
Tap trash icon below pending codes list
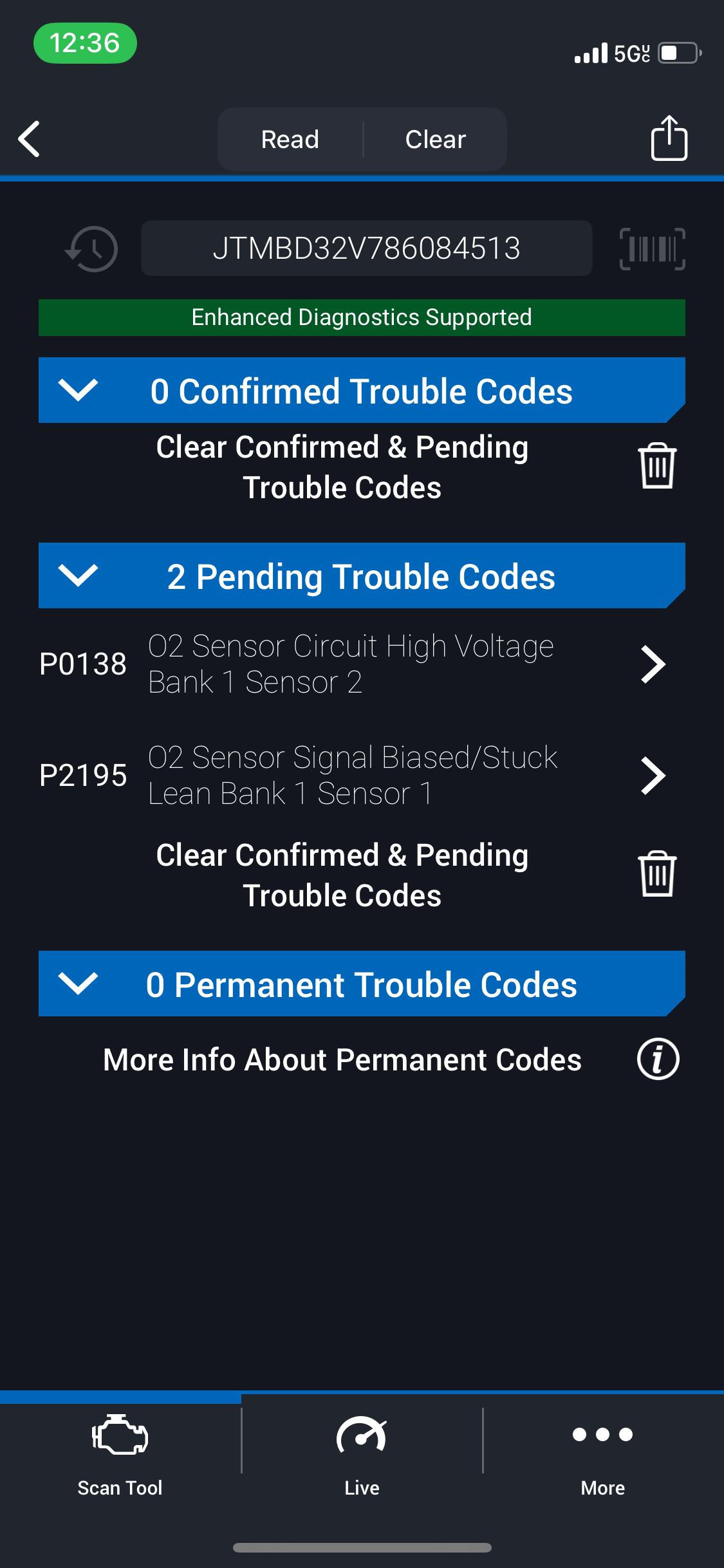[657, 874]
